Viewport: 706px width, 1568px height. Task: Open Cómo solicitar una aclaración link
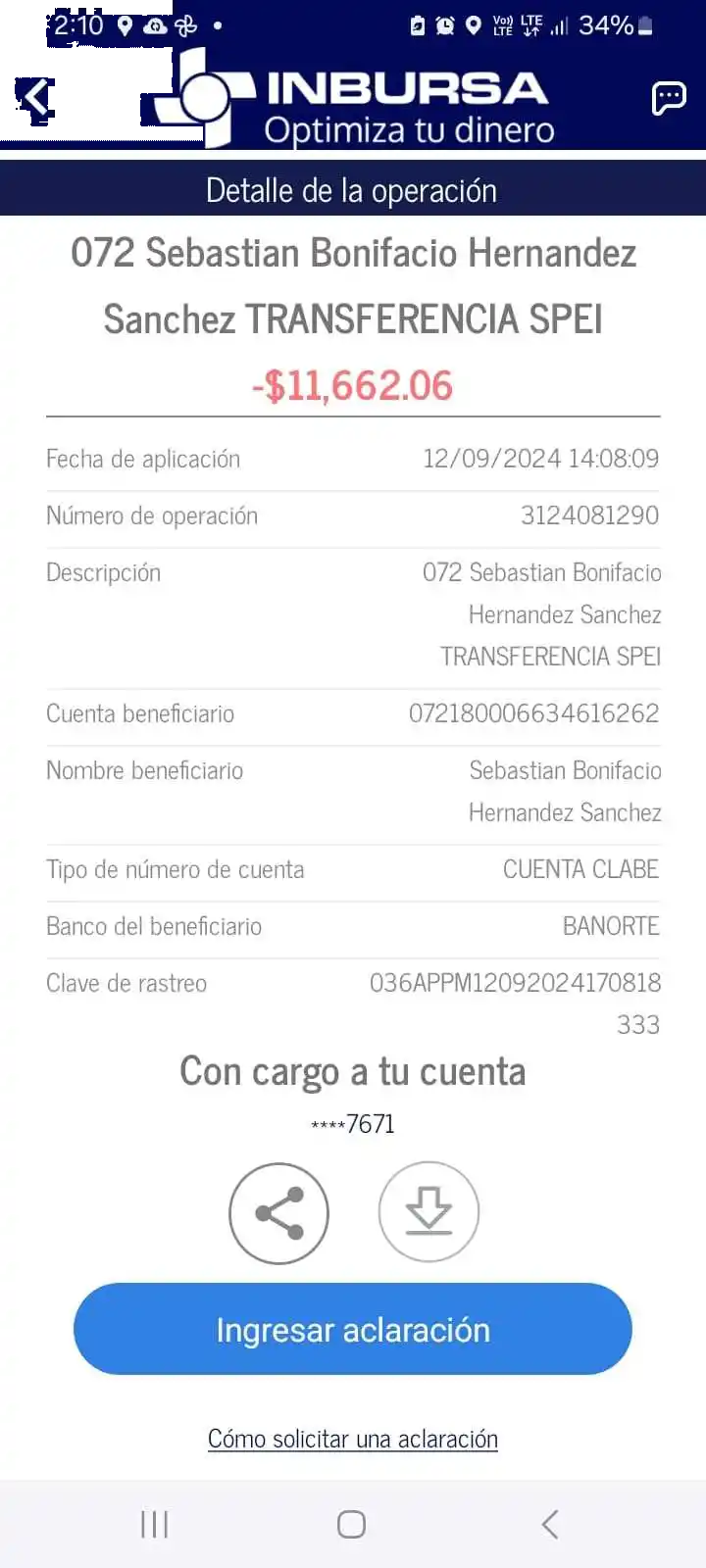353,1439
